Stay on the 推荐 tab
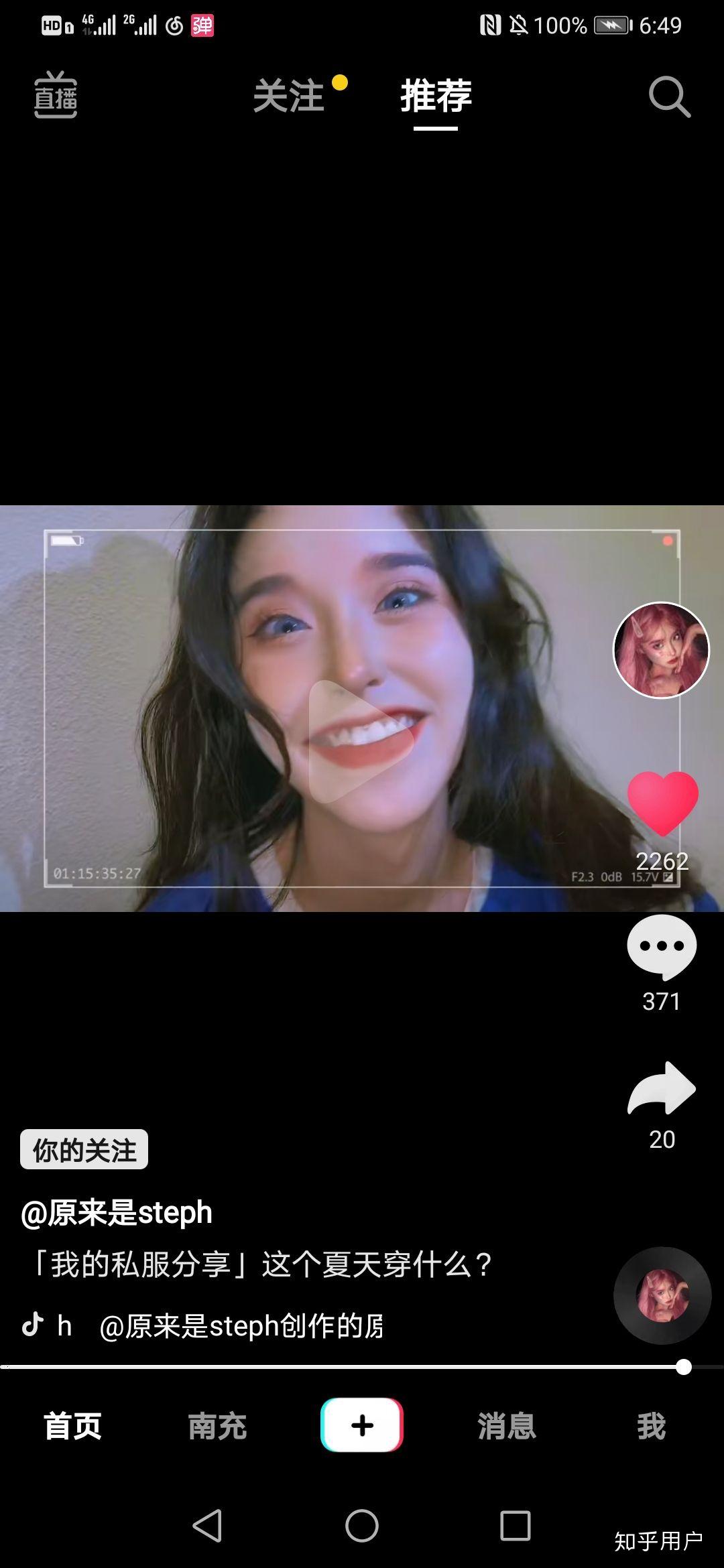724x1568 pixels. [436, 97]
